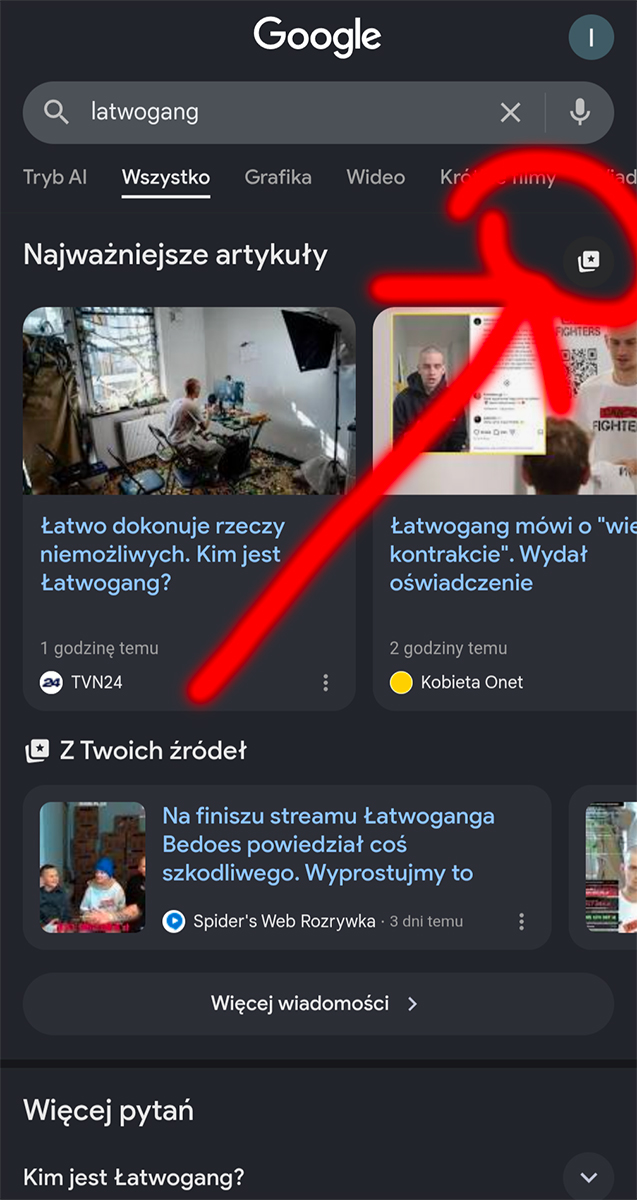Open preferred sources icon beside Najważniejsze artykuły
This screenshot has height=1200, width=637.
coord(588,261)
